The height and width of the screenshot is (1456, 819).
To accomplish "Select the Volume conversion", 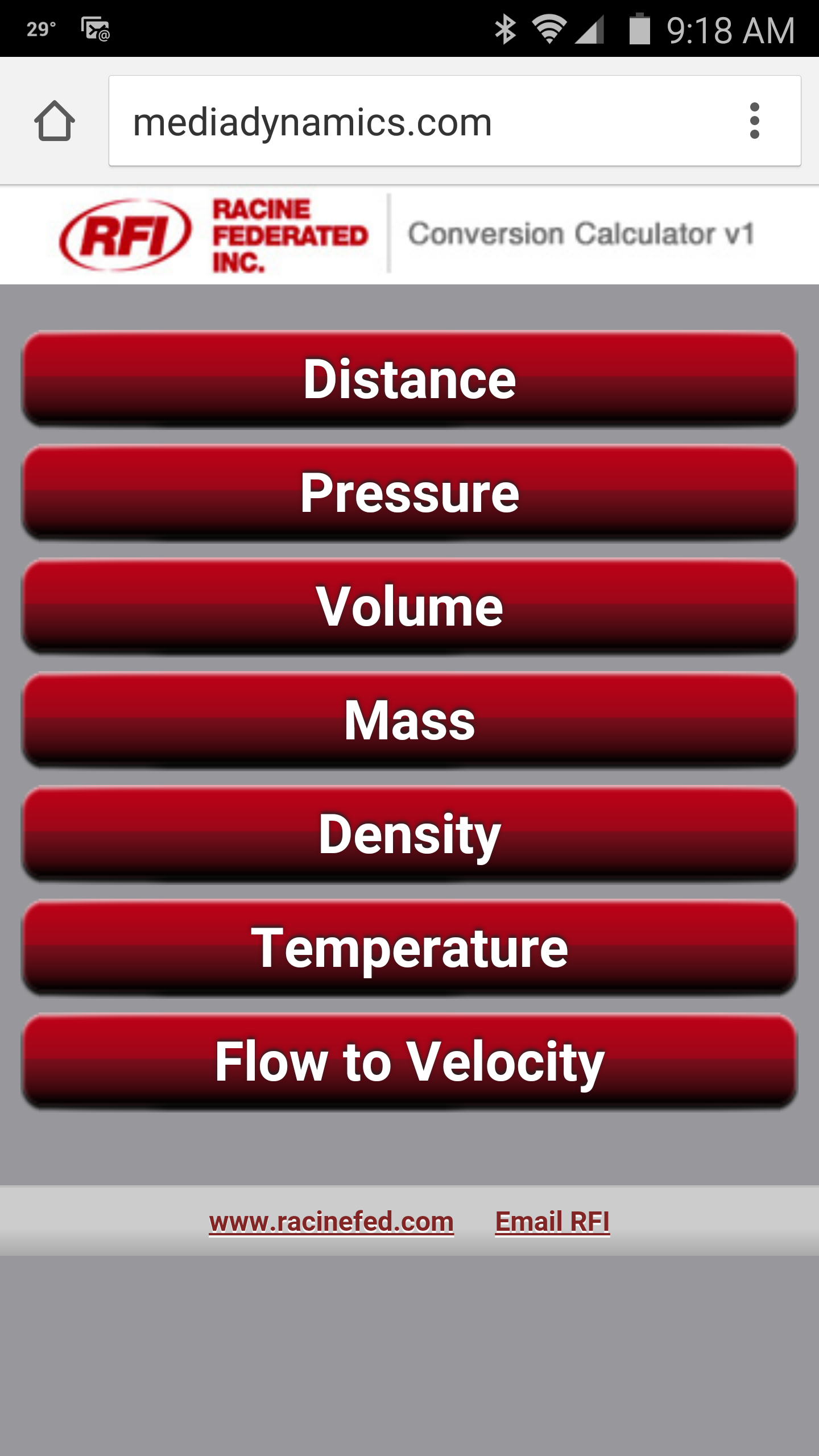I will tap(409, 606).
